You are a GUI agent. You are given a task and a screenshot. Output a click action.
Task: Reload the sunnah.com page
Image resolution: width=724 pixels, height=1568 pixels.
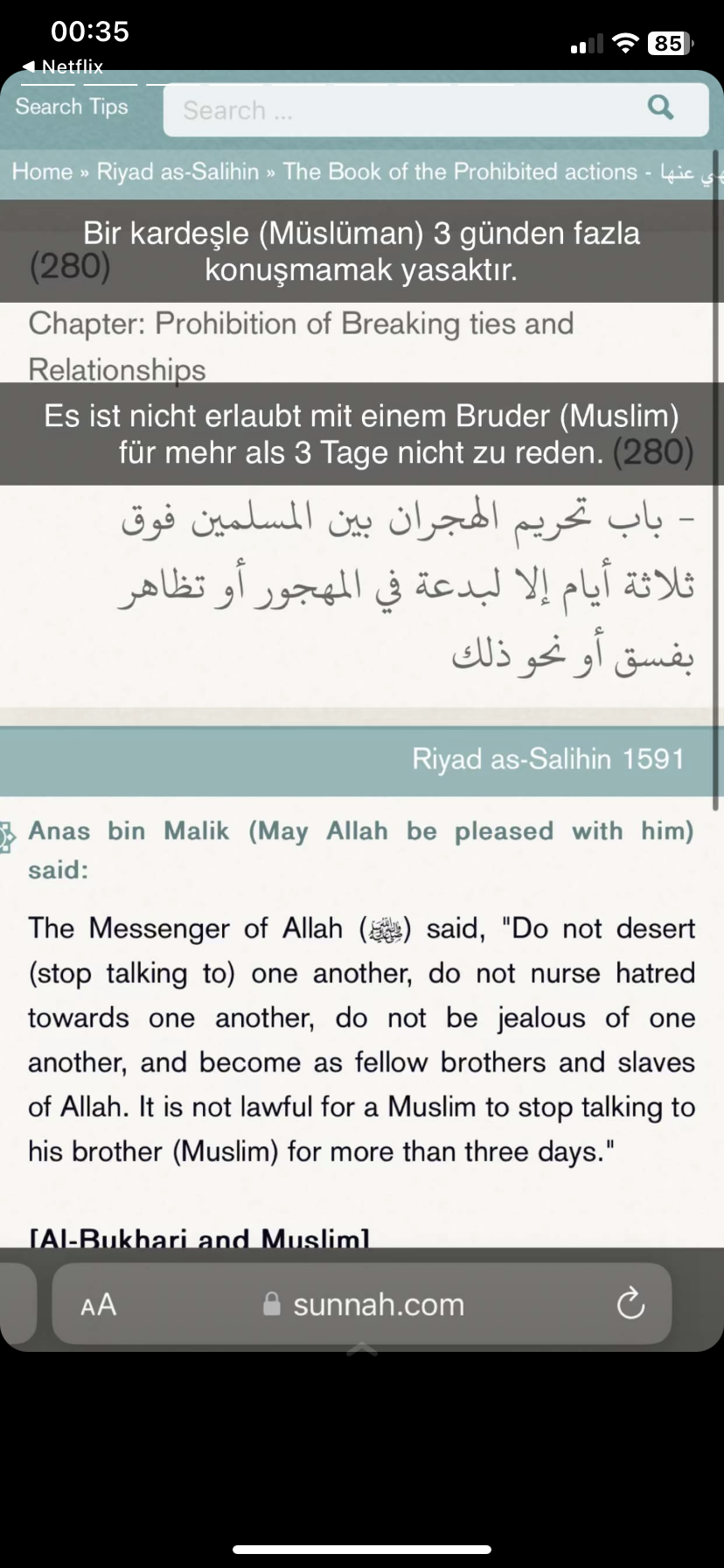click(x=630, y=1304)
